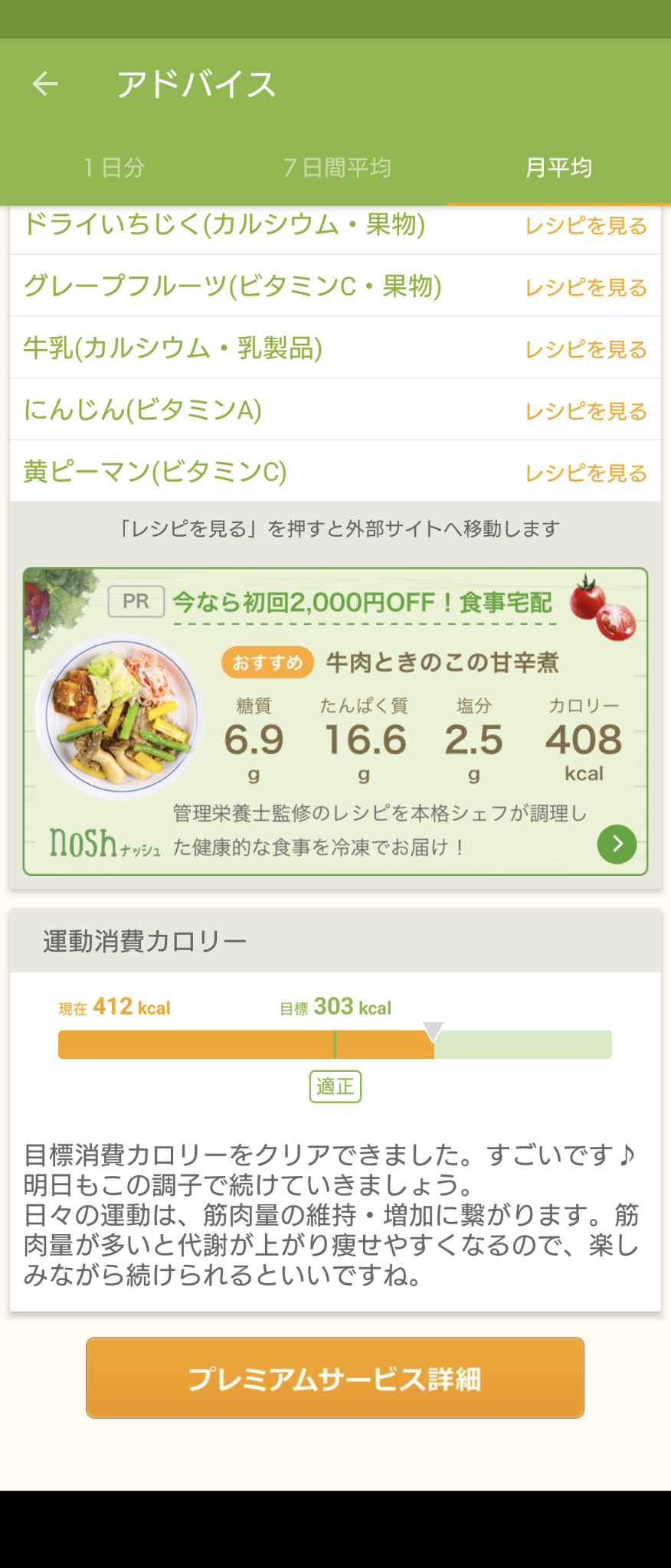671x1568 pixels.
Task: Tap レシピを見る next to にんじん
Action: tap(585, 412)
